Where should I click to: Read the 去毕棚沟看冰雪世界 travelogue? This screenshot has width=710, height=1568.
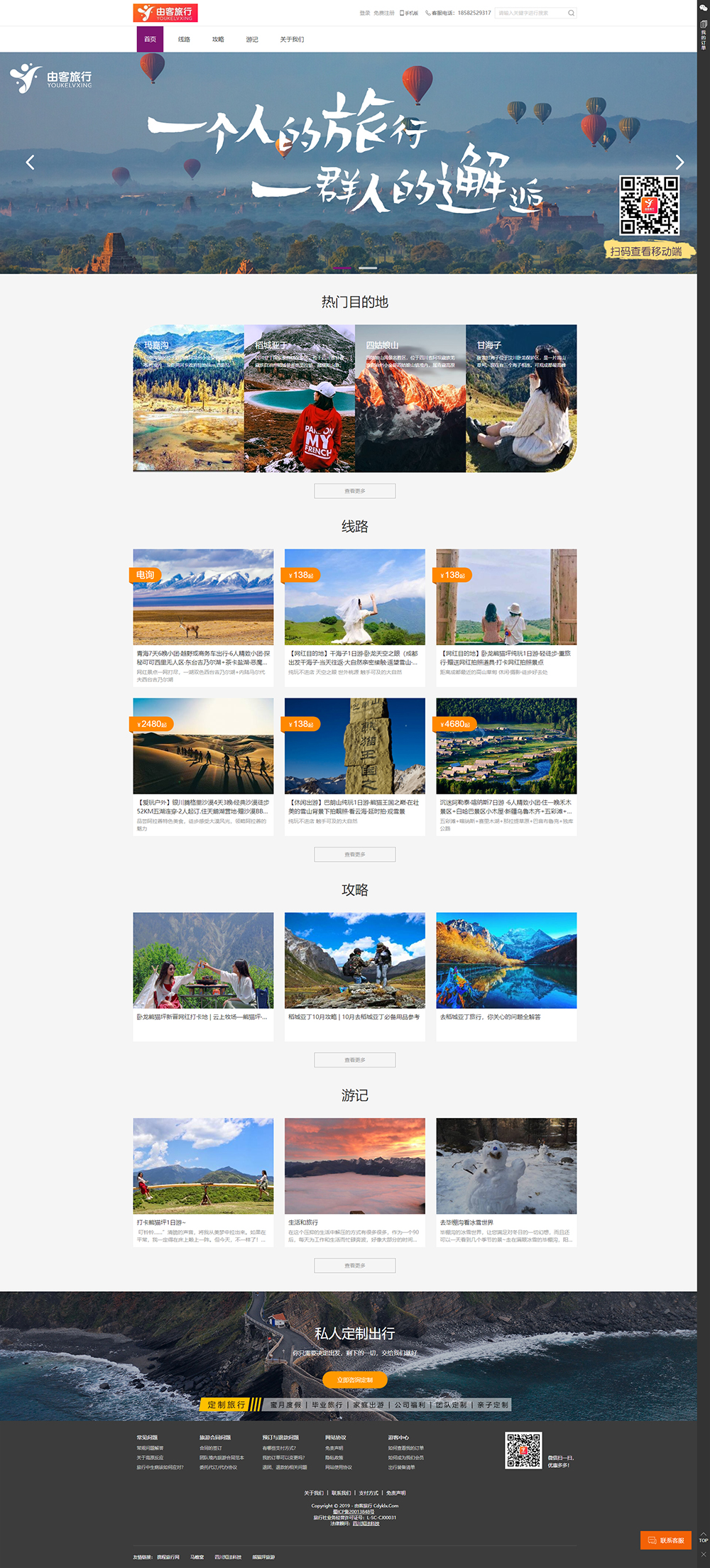click(x=506, y=1180)
